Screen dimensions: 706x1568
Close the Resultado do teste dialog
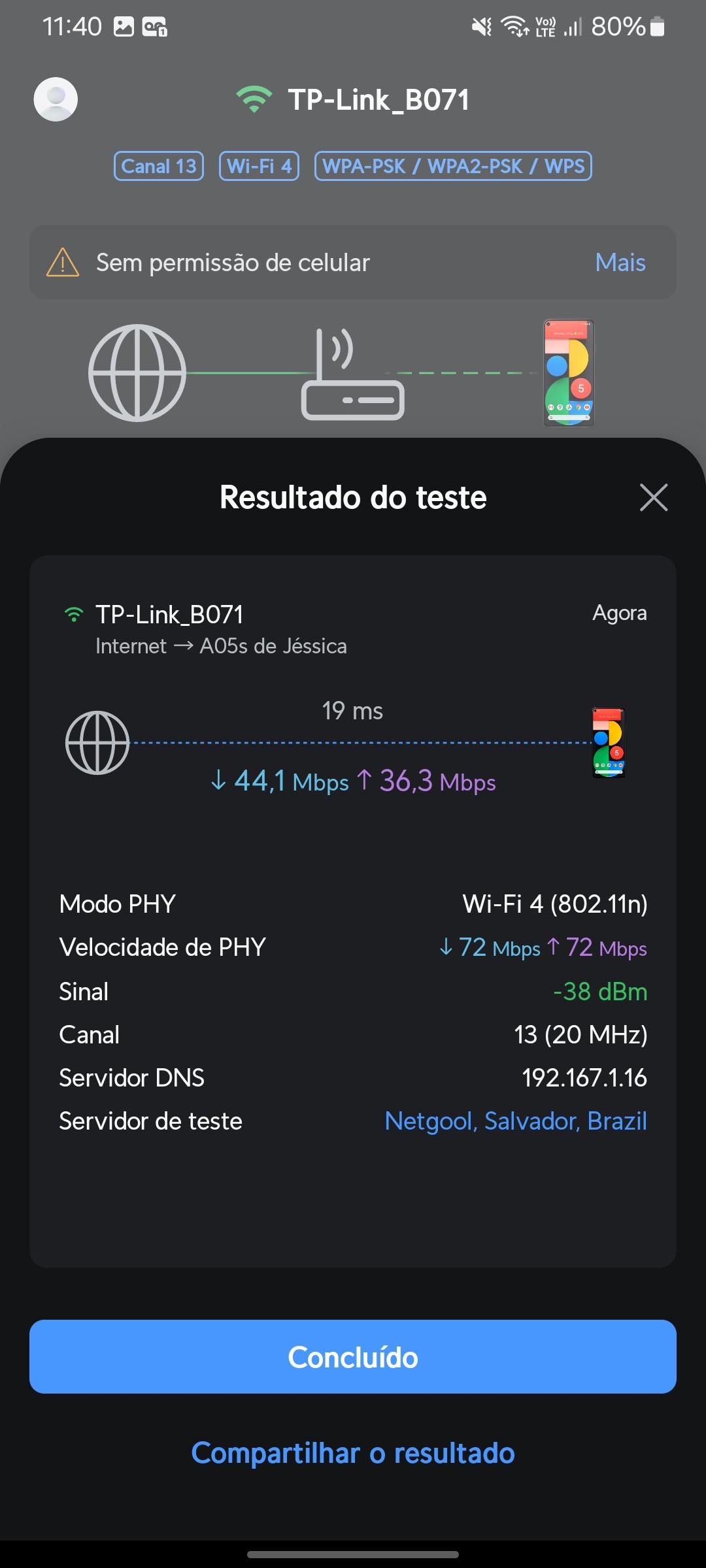pos(653,498)
